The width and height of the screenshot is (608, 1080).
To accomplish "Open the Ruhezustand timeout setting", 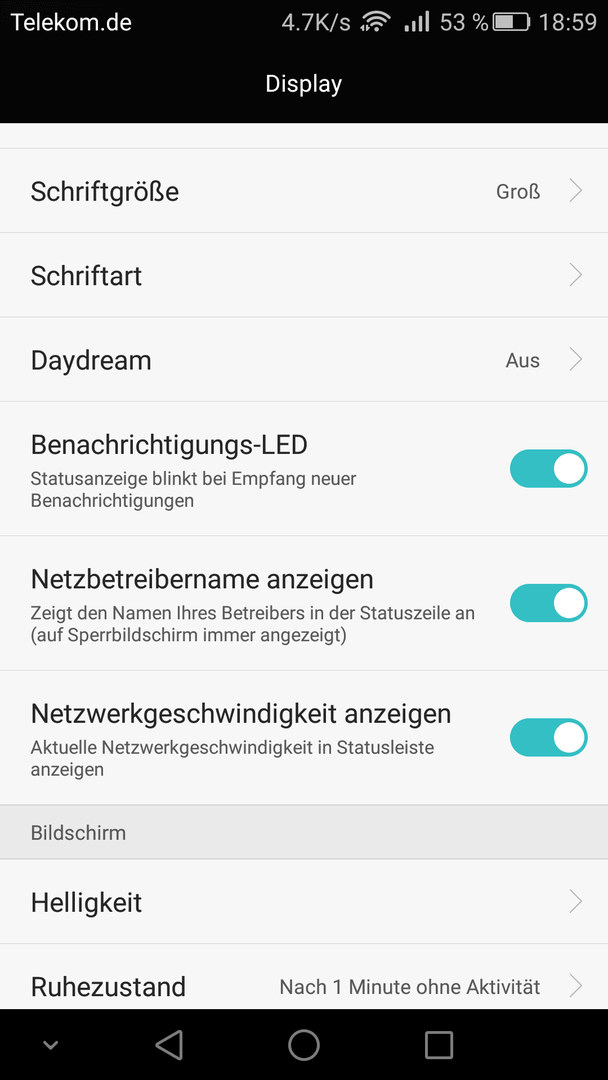I will pyautogui.click(x=304, y=977).
